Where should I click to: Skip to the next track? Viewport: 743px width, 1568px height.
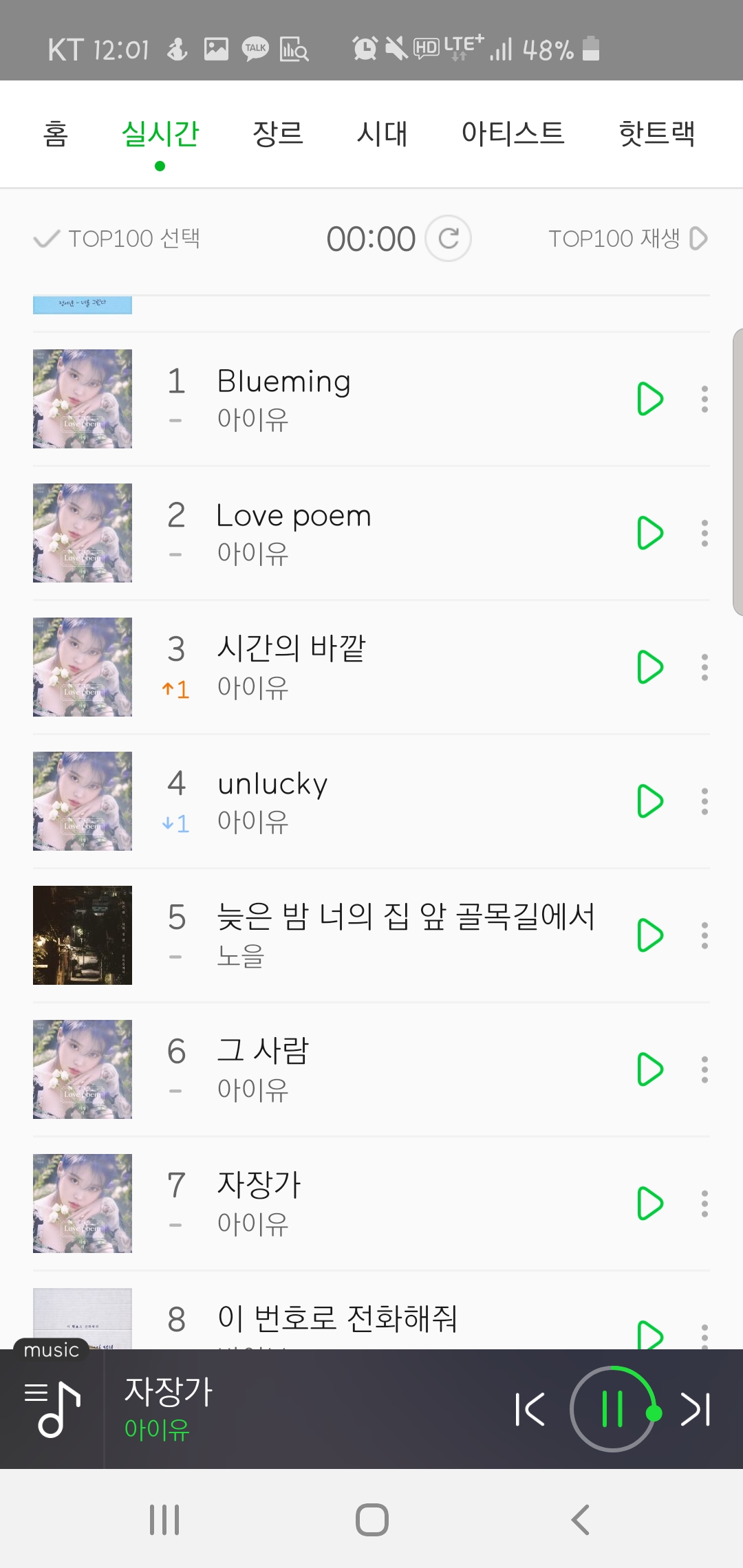695,1408
